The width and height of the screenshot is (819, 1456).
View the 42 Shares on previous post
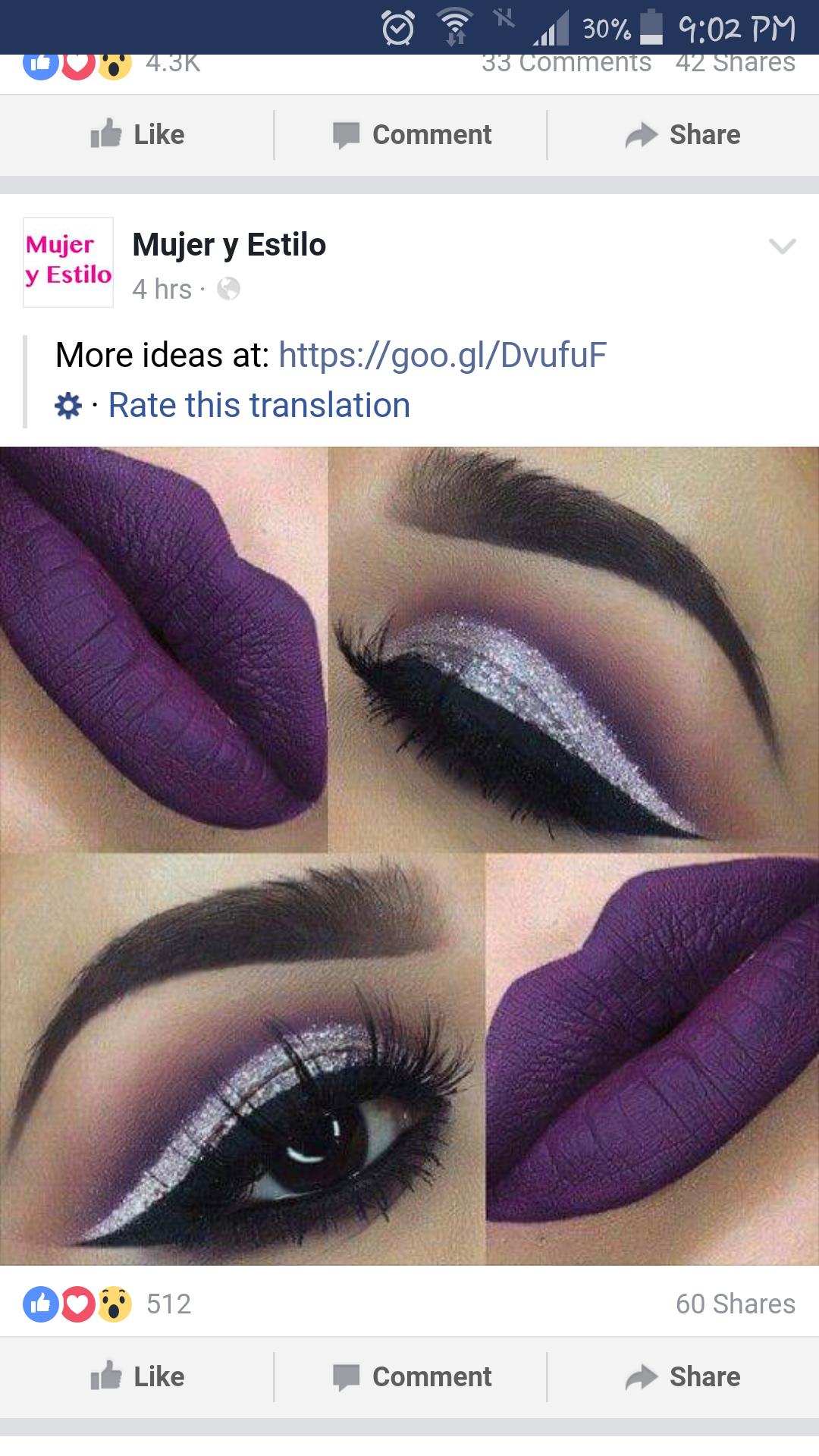(x=736, y=64)
